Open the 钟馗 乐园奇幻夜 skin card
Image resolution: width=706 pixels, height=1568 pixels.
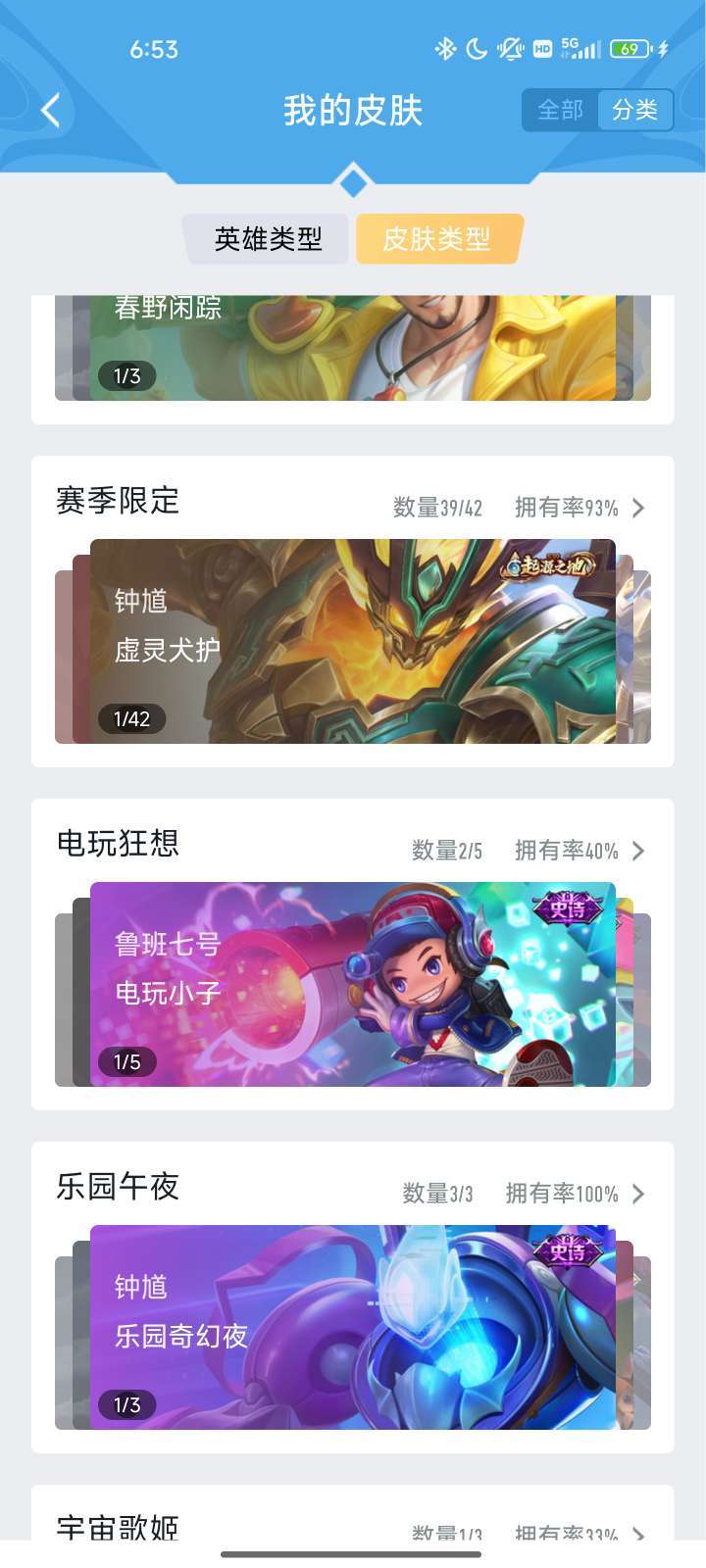click(353, 1327)
